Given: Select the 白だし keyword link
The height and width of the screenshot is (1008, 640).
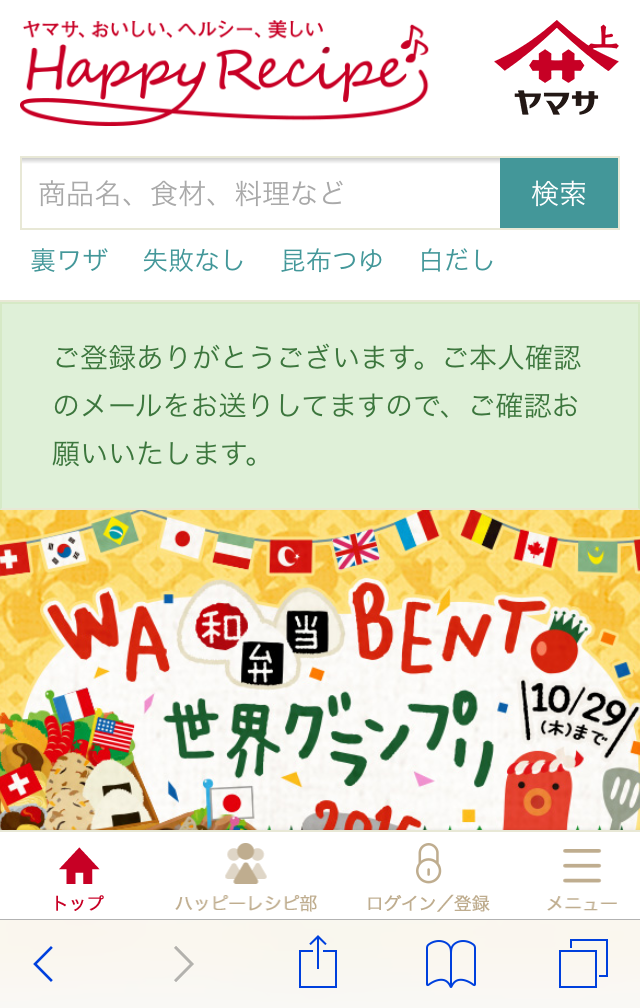Looking at the screenshot, I should pos(457,261).
